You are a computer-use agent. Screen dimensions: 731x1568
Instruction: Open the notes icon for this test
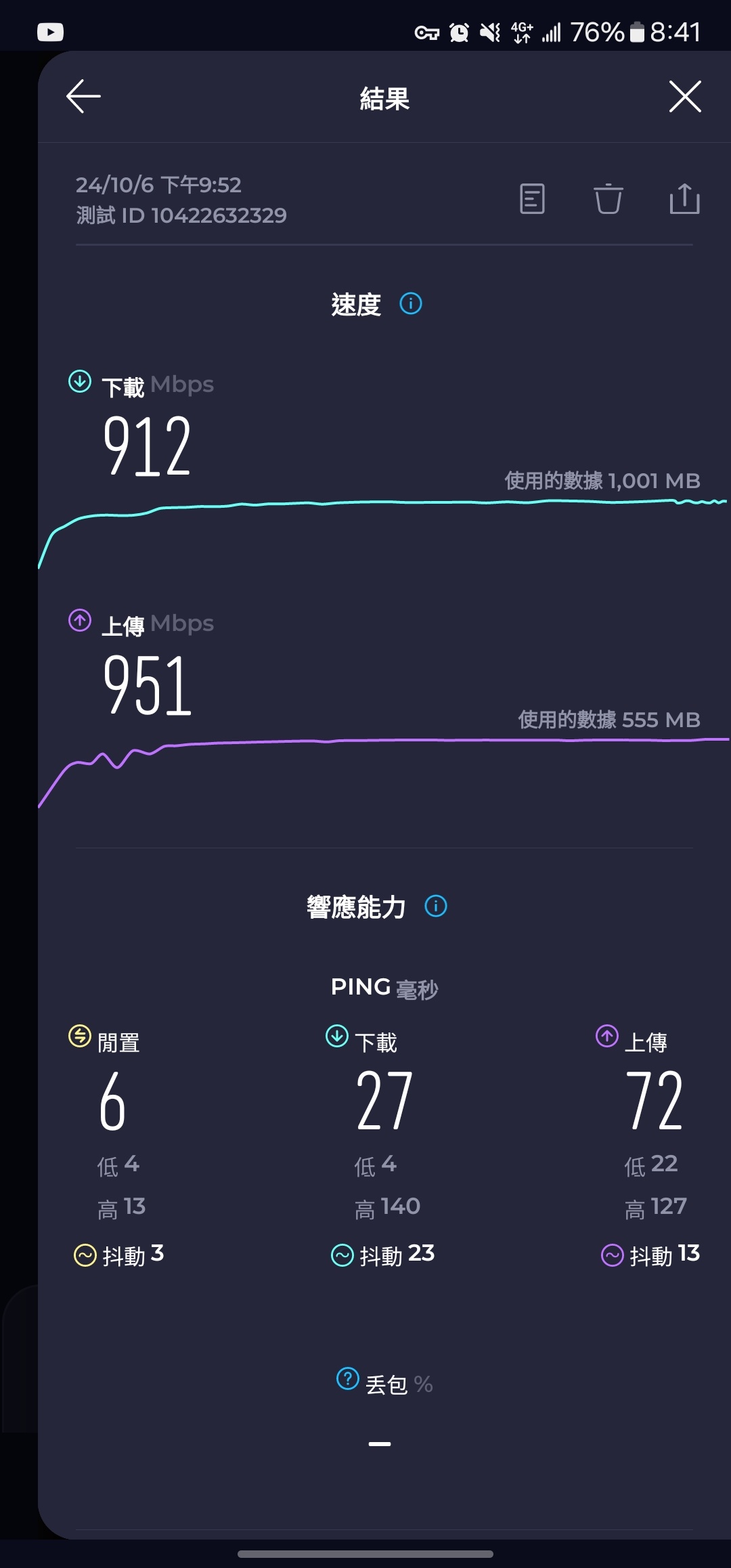point(532,199)
